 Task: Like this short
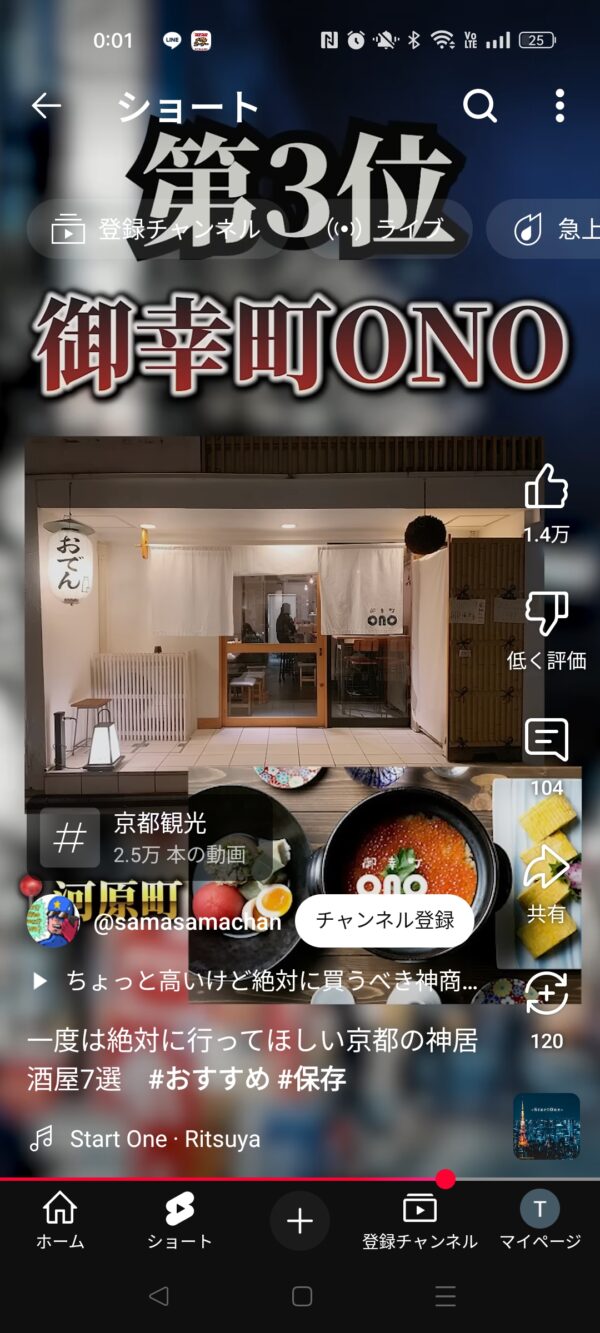coord(546,489)
